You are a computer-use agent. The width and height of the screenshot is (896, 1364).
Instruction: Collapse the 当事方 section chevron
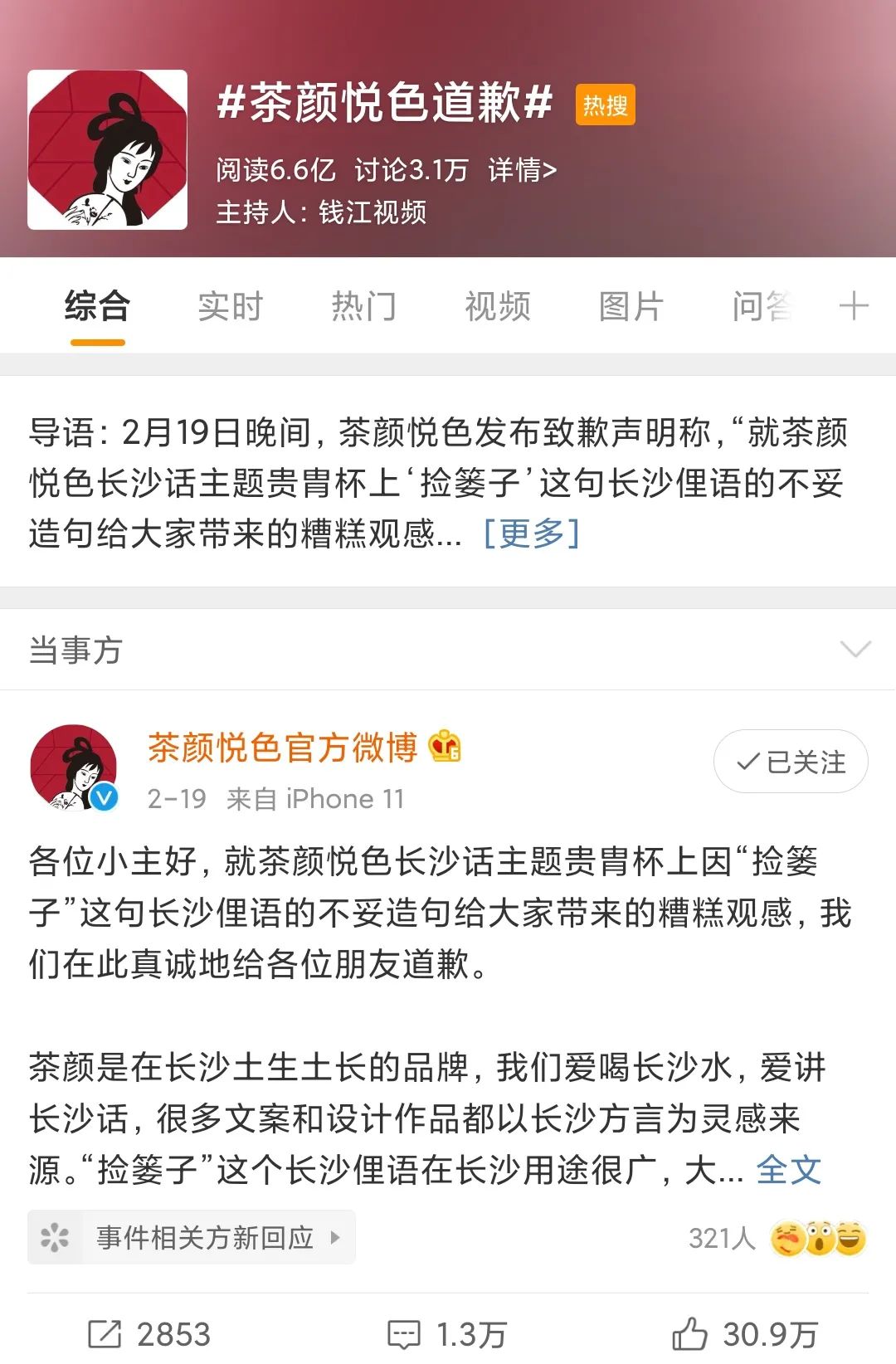[x=855, y=649]
